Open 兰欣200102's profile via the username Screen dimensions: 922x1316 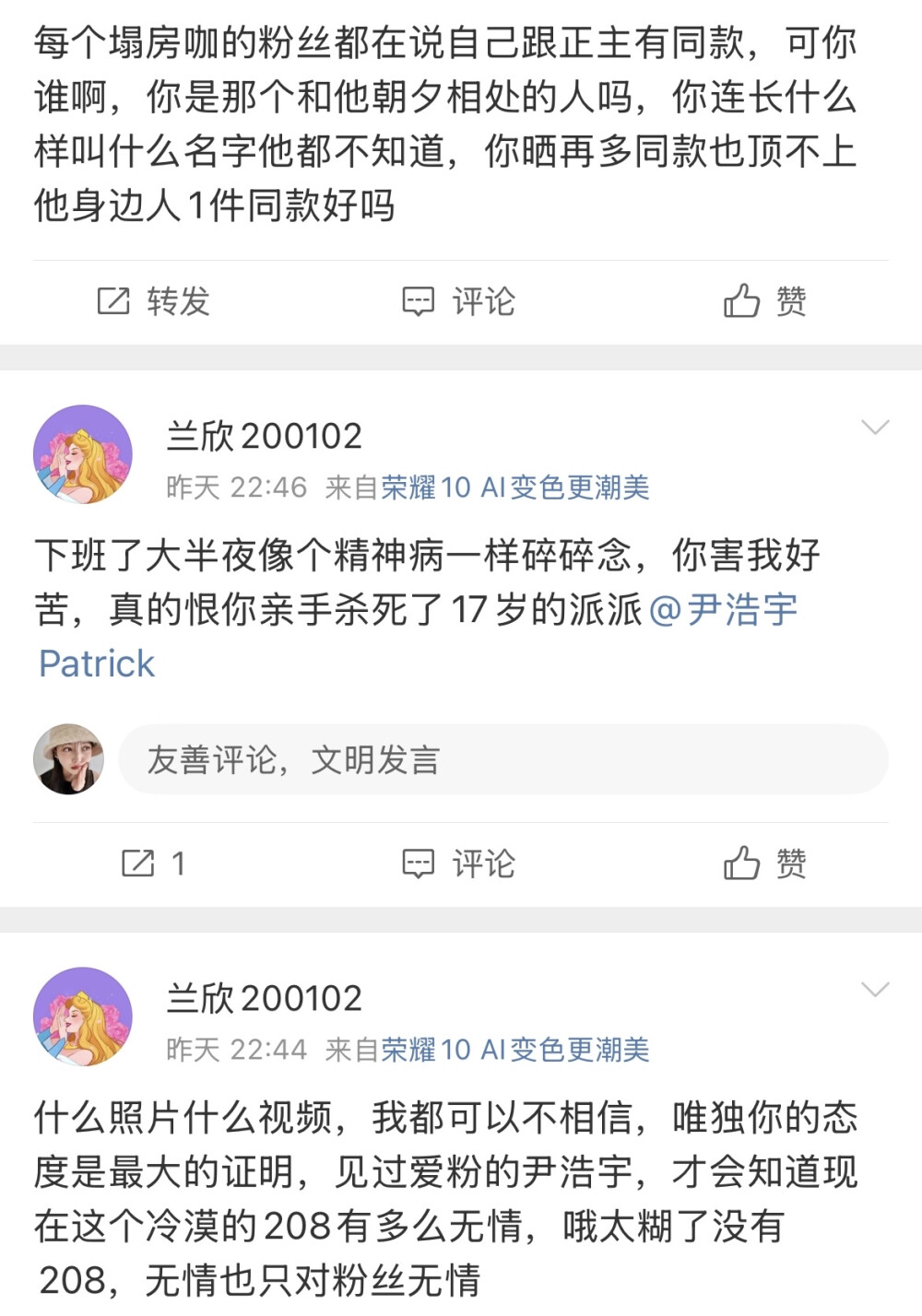coord(265,434)
